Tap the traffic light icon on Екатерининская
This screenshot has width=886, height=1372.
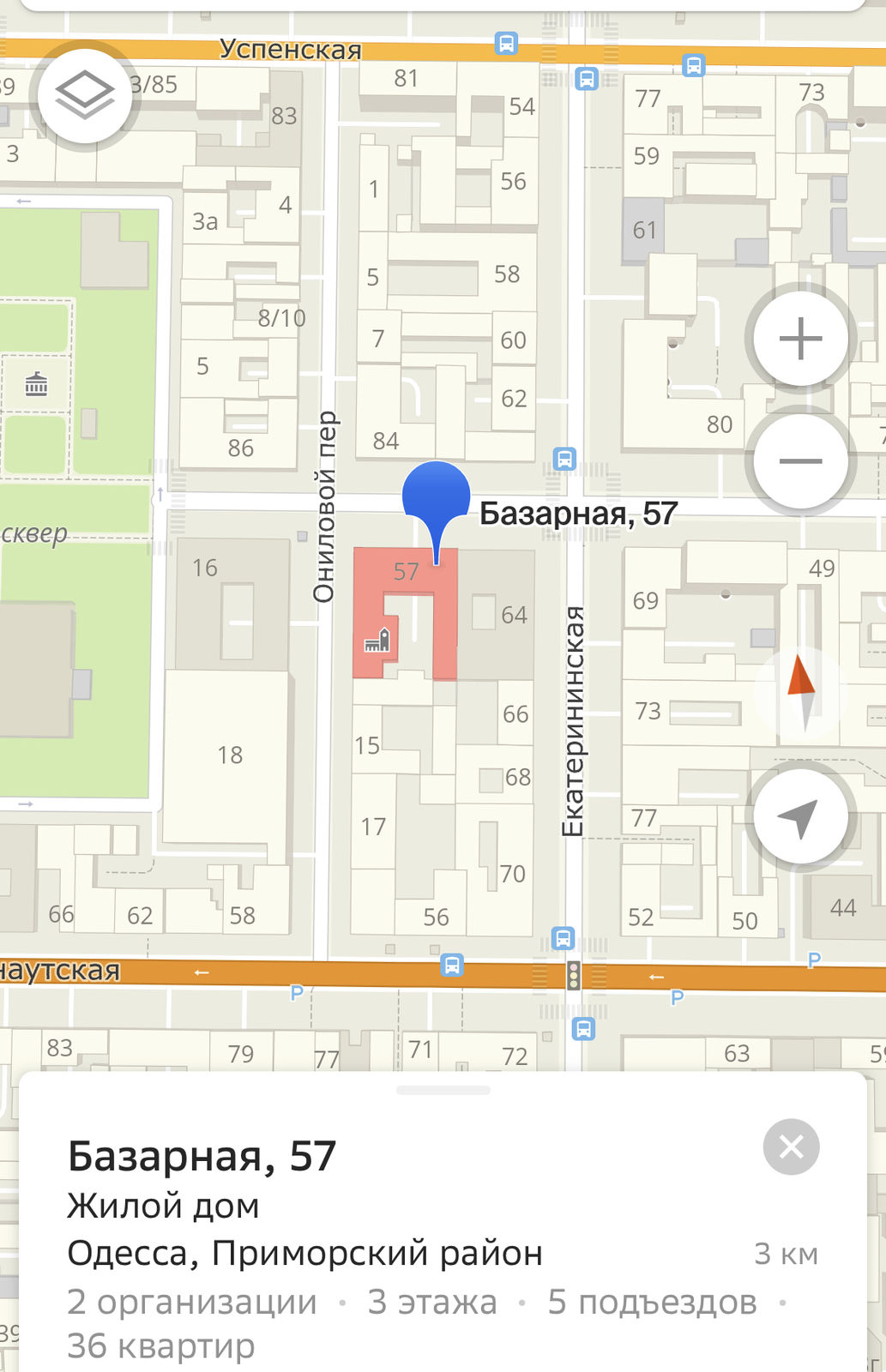pos(573,976)
